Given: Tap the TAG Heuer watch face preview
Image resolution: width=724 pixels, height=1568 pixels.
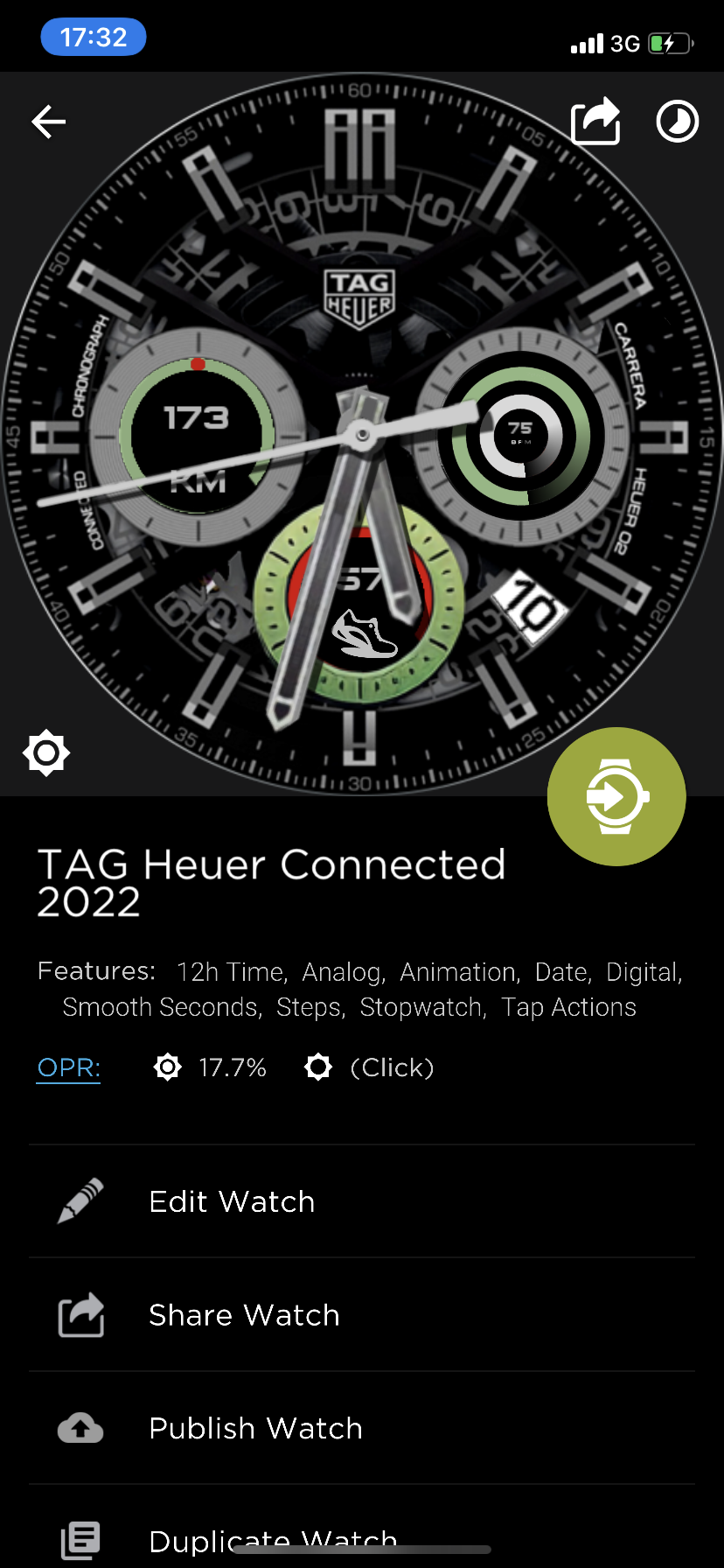Looking at the screenshot, I should point(362,434).
